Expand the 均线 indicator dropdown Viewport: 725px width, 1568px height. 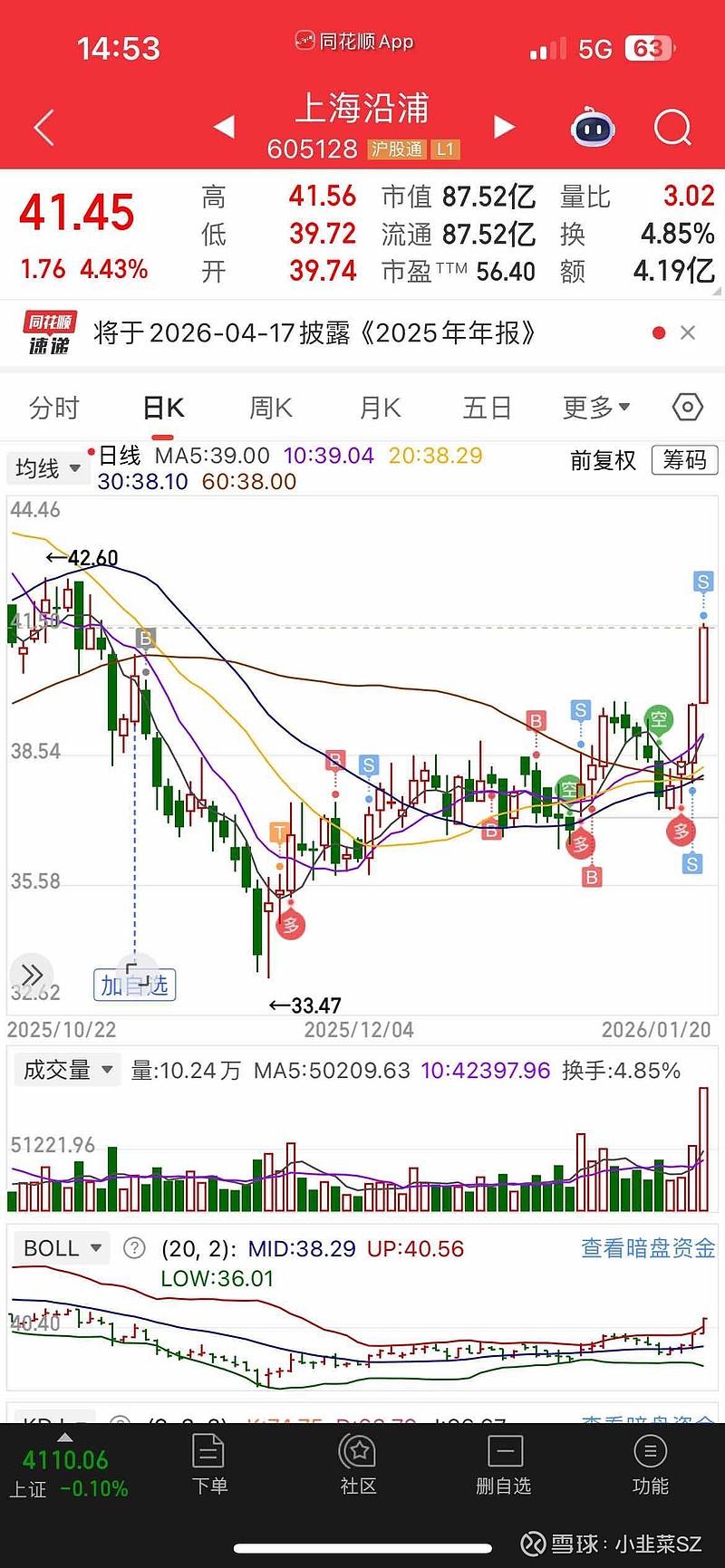(48, 468)
